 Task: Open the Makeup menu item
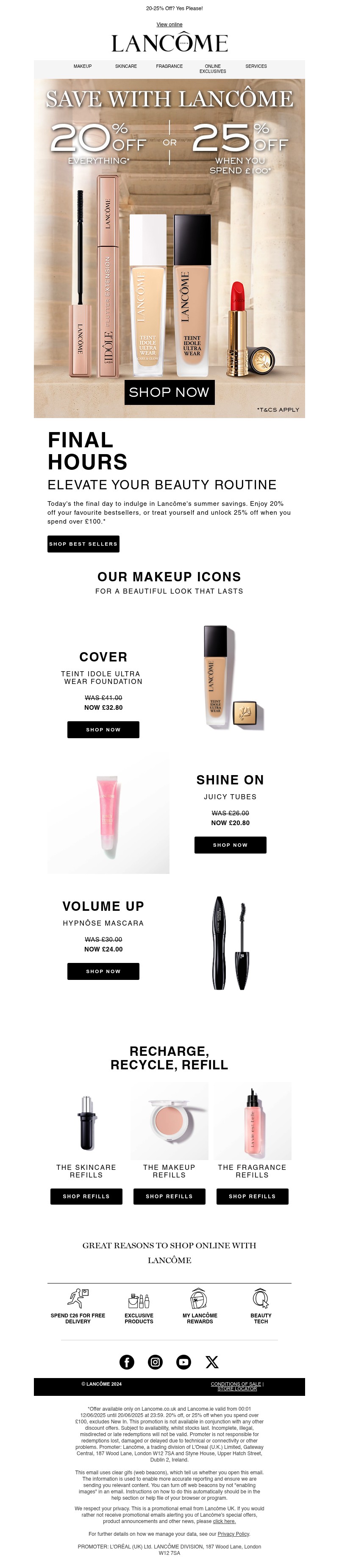click(83, 66)
